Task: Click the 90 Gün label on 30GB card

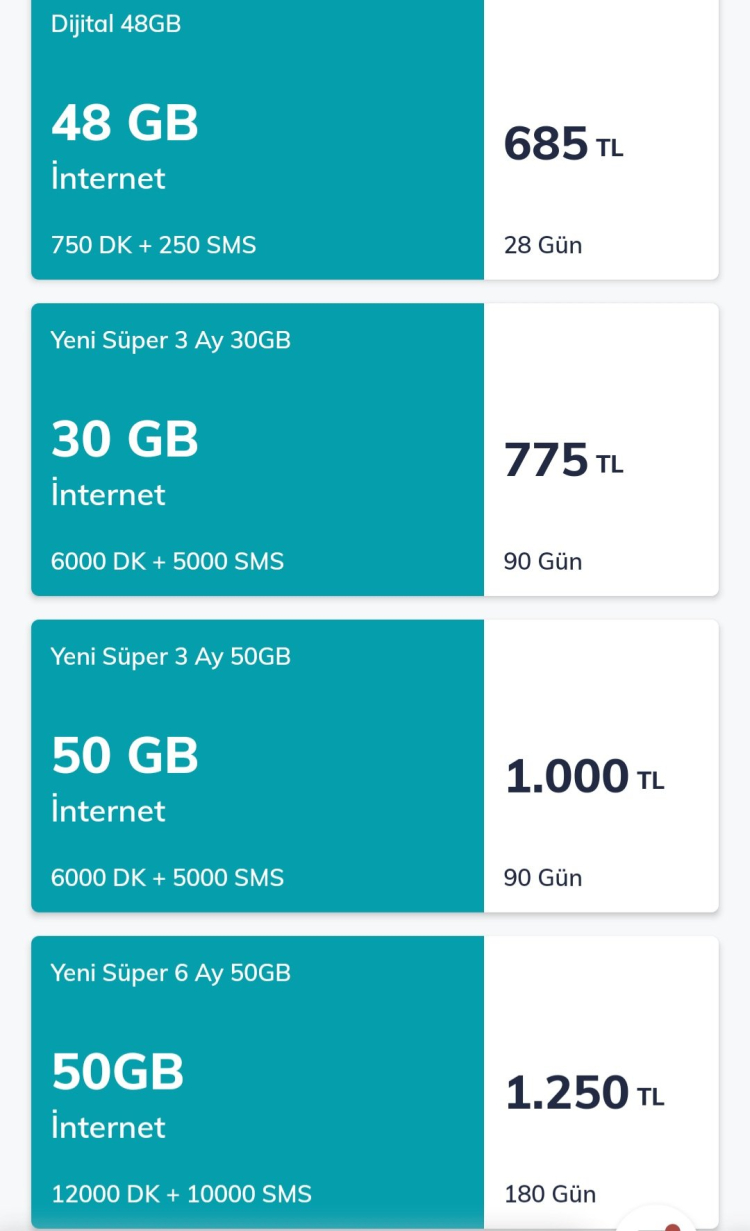Action: [542, 561]
